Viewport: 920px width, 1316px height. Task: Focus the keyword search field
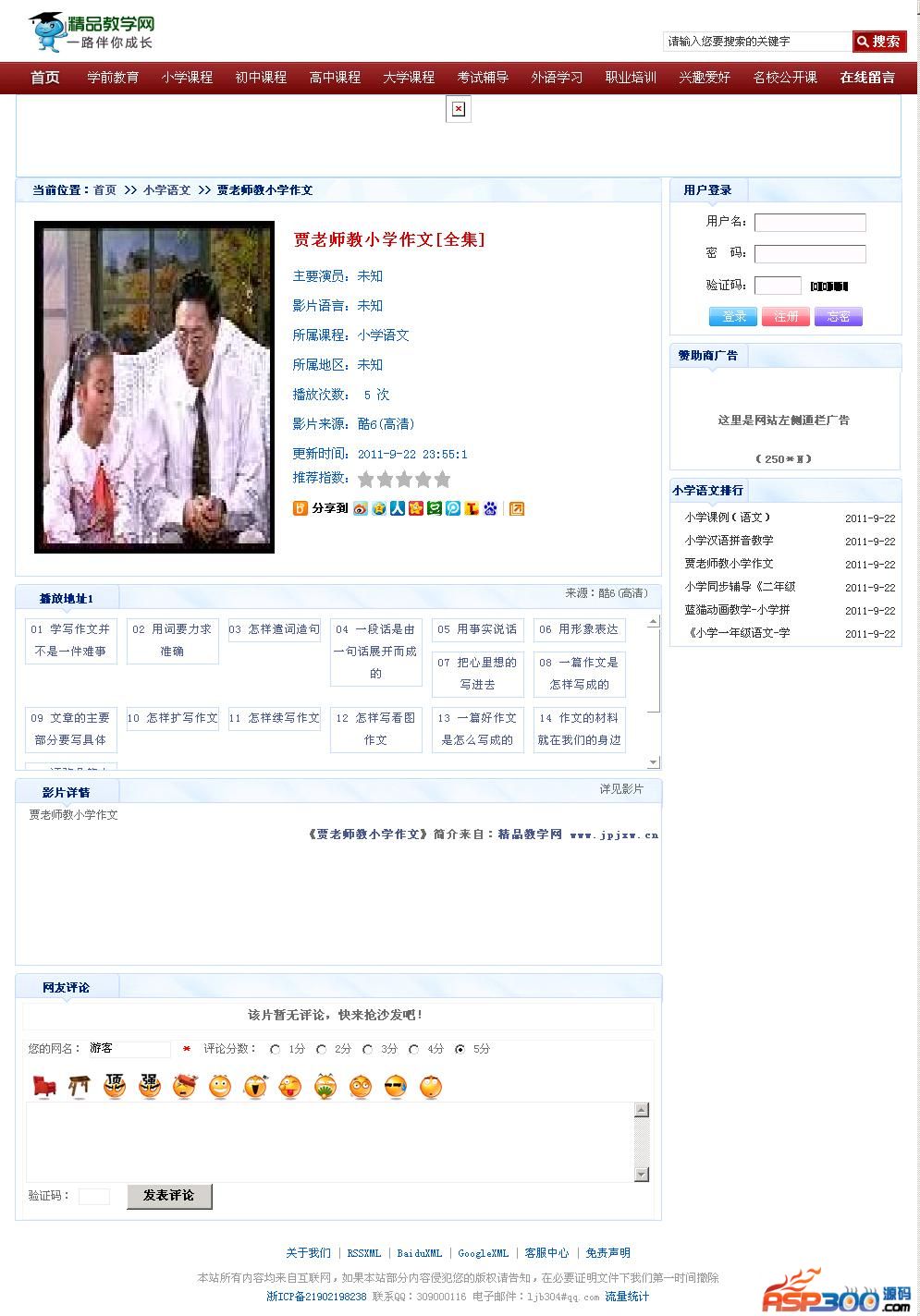pyautogui.click(x=756, y=42)
